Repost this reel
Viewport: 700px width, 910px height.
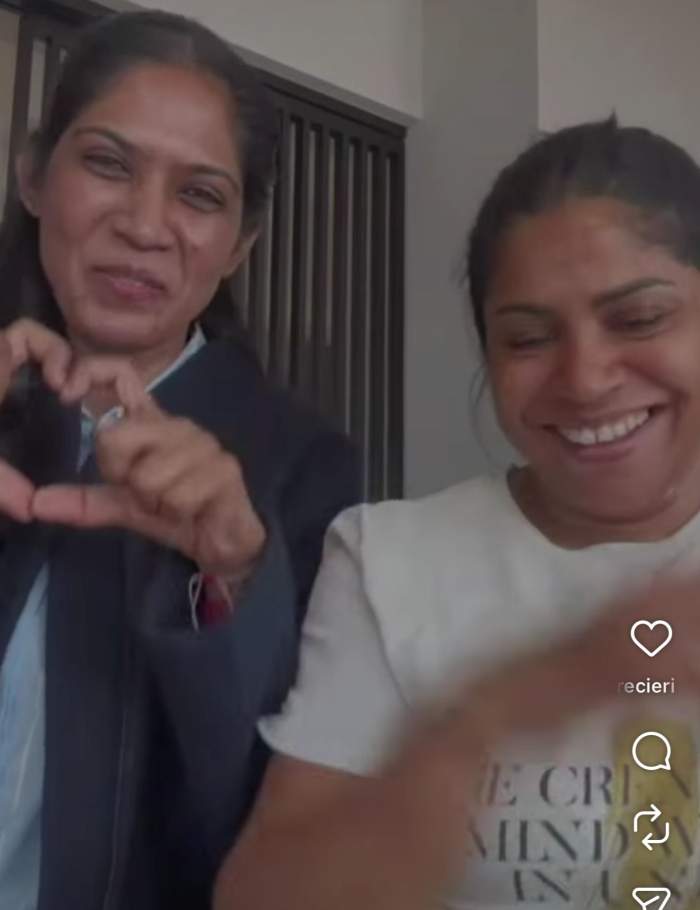click(x=651, y=826)
